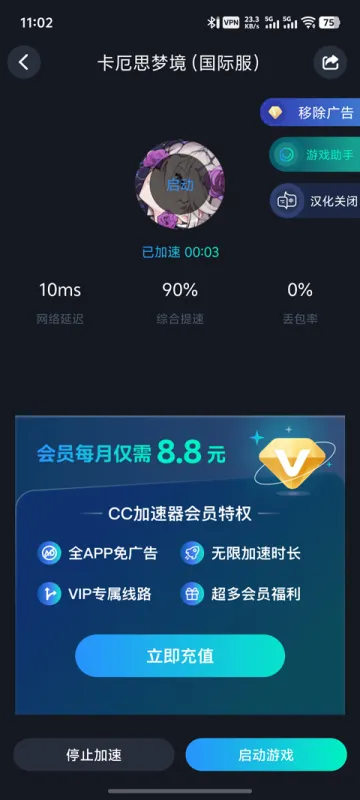Share this game page
This screenshot has width=360, height=800.
330,62
